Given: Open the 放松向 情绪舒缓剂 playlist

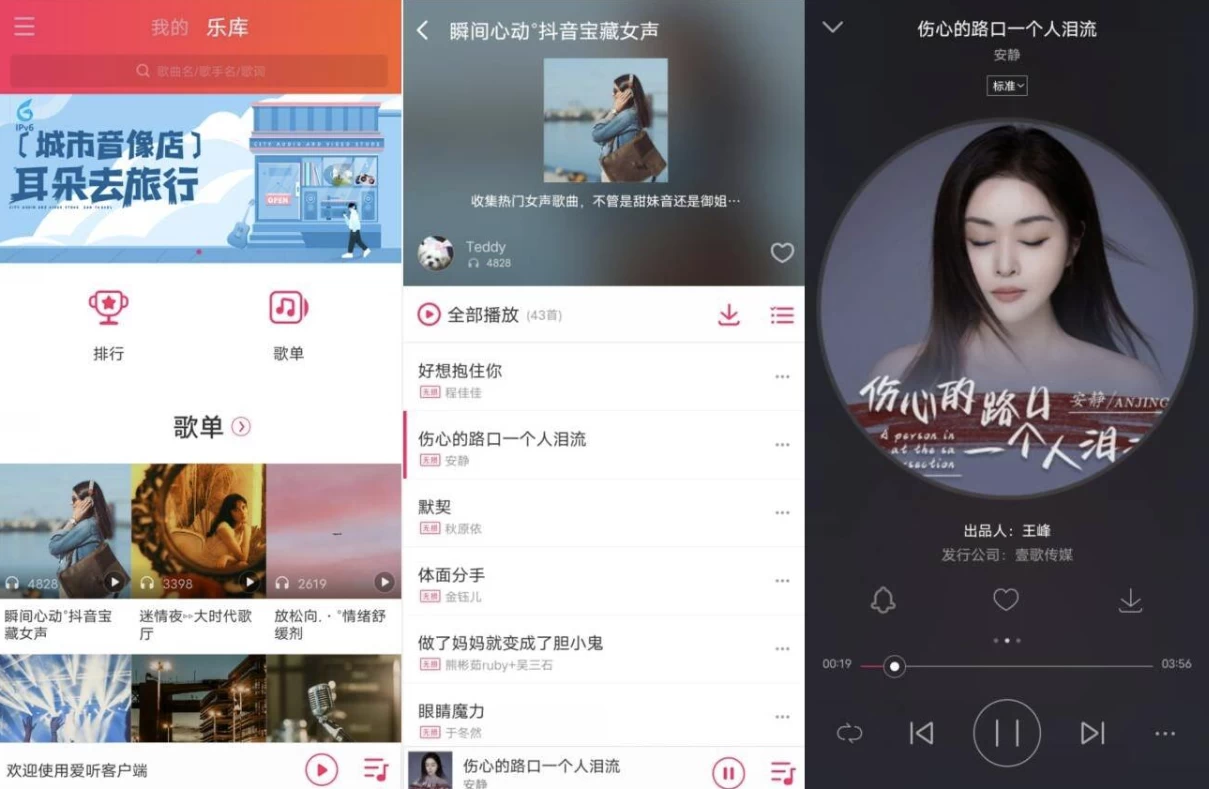Looking at the screenshot, I should click(x=333, y=552).
